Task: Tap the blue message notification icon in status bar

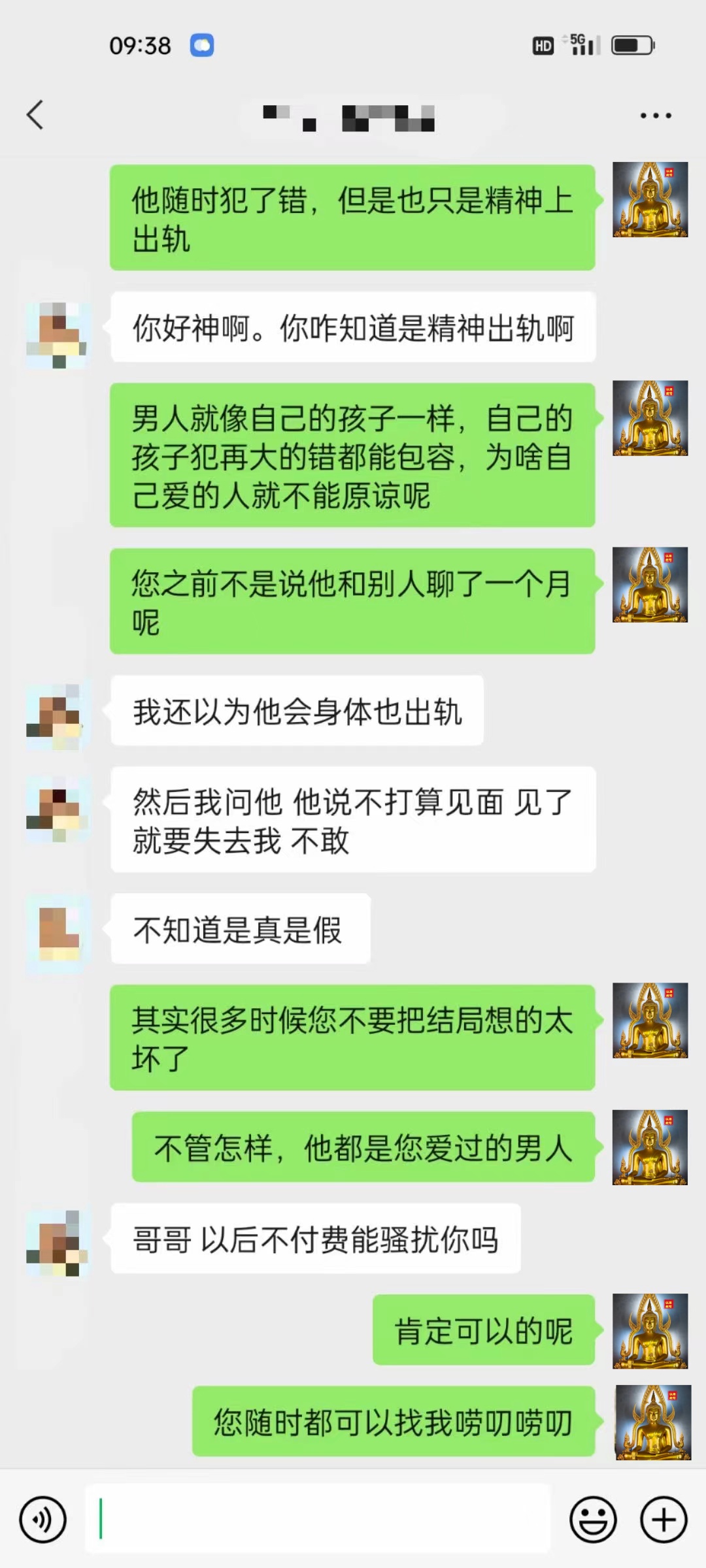Action: tap(203, 44)
